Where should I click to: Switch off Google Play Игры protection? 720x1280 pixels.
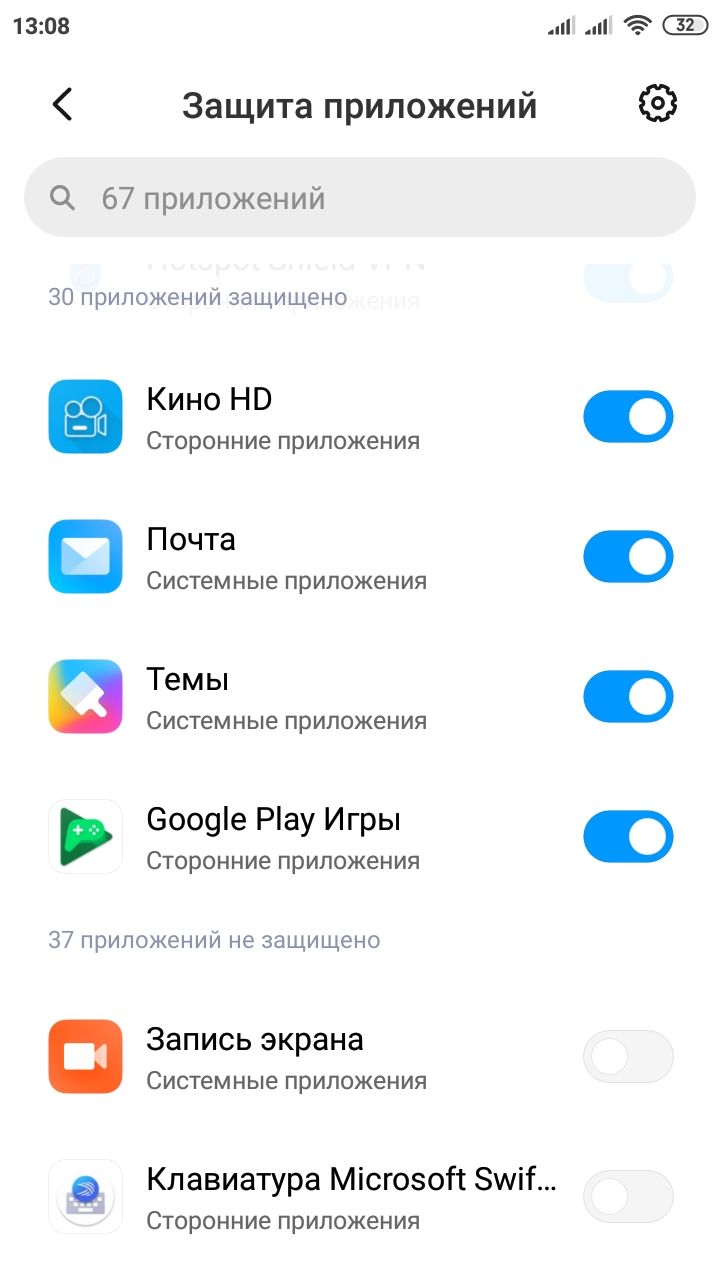pyautogui.click(x=628, y=836)
